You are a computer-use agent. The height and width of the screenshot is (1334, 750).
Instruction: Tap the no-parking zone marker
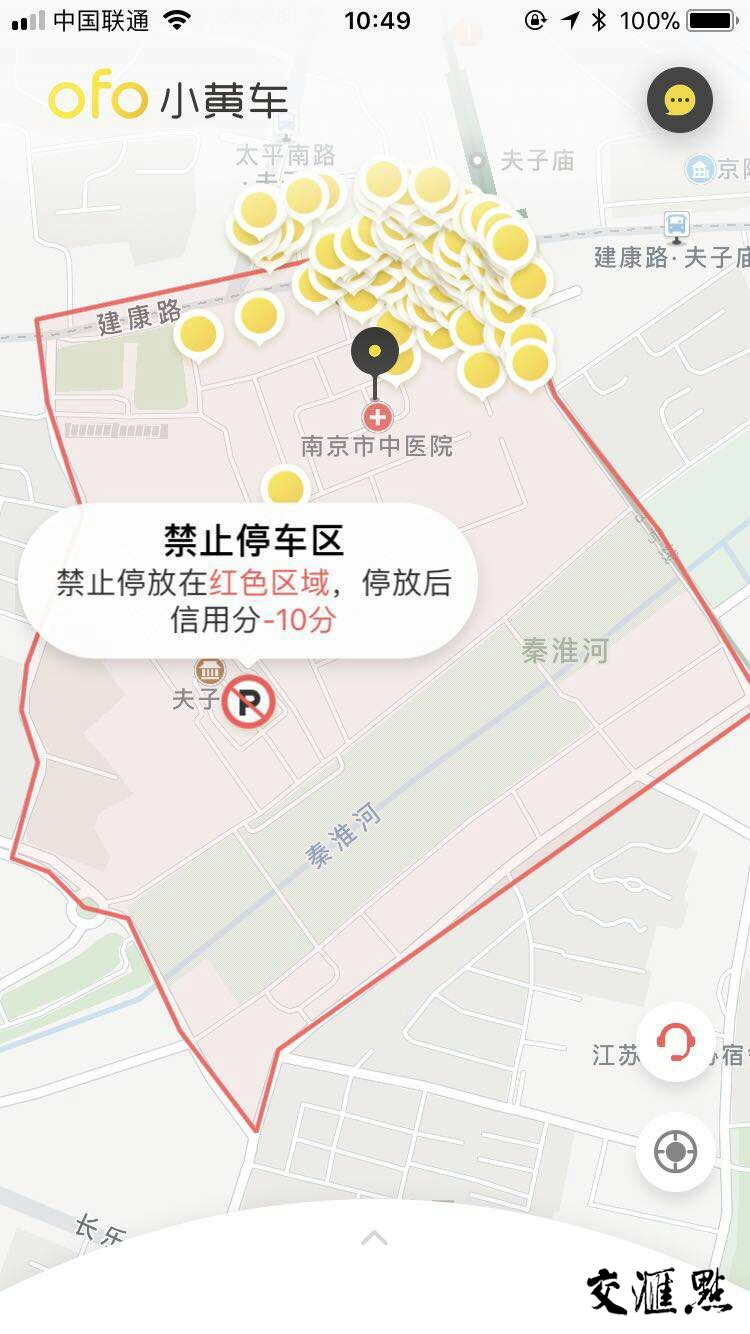[248, 702]
